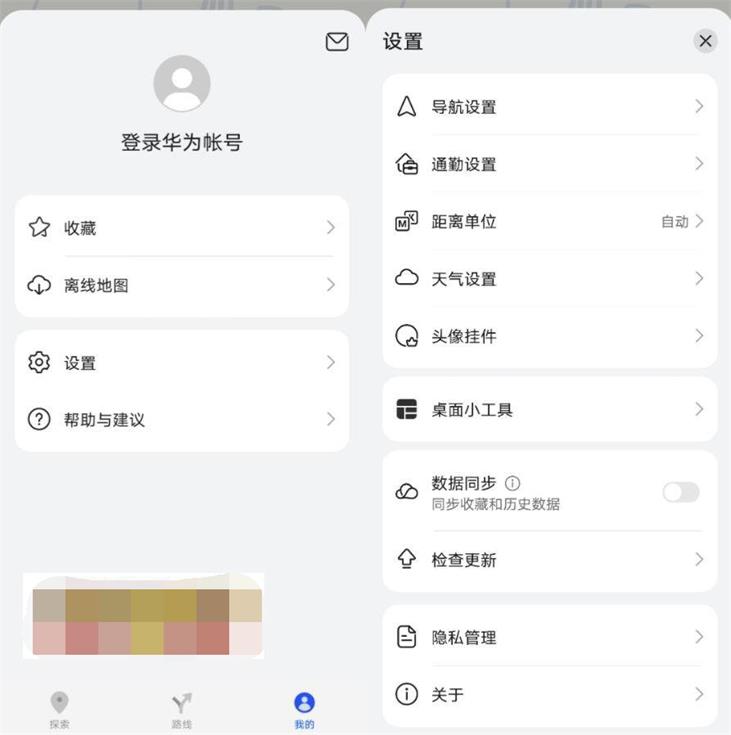Select the 我的 tab
Image resolution: width=731 pixels, height=735 pixels.
pyautogui.click(x=304, y=708)
